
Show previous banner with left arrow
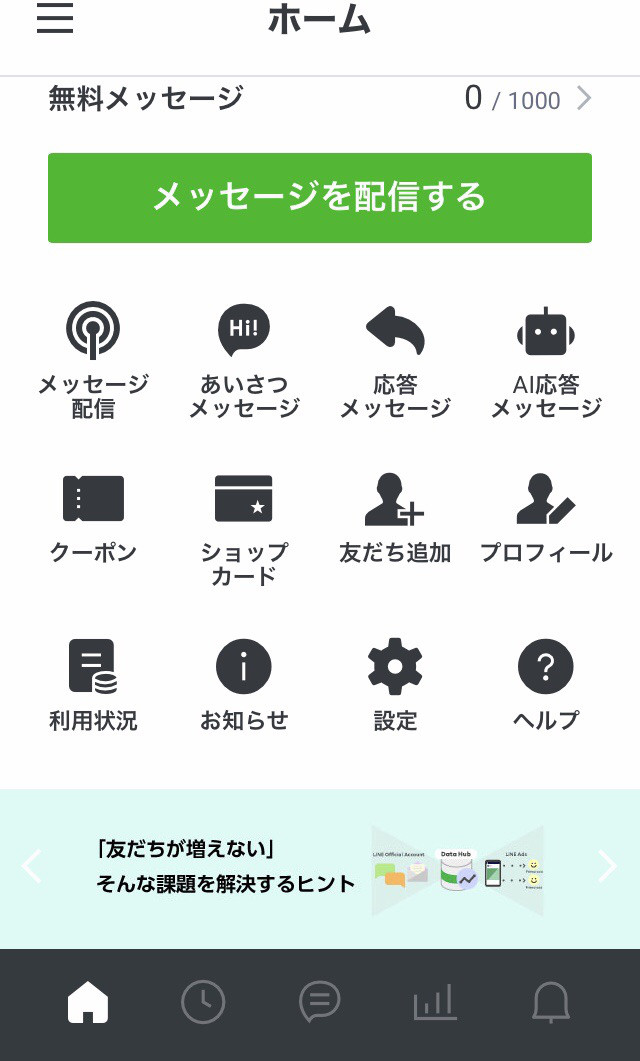(x=31, y=867)
